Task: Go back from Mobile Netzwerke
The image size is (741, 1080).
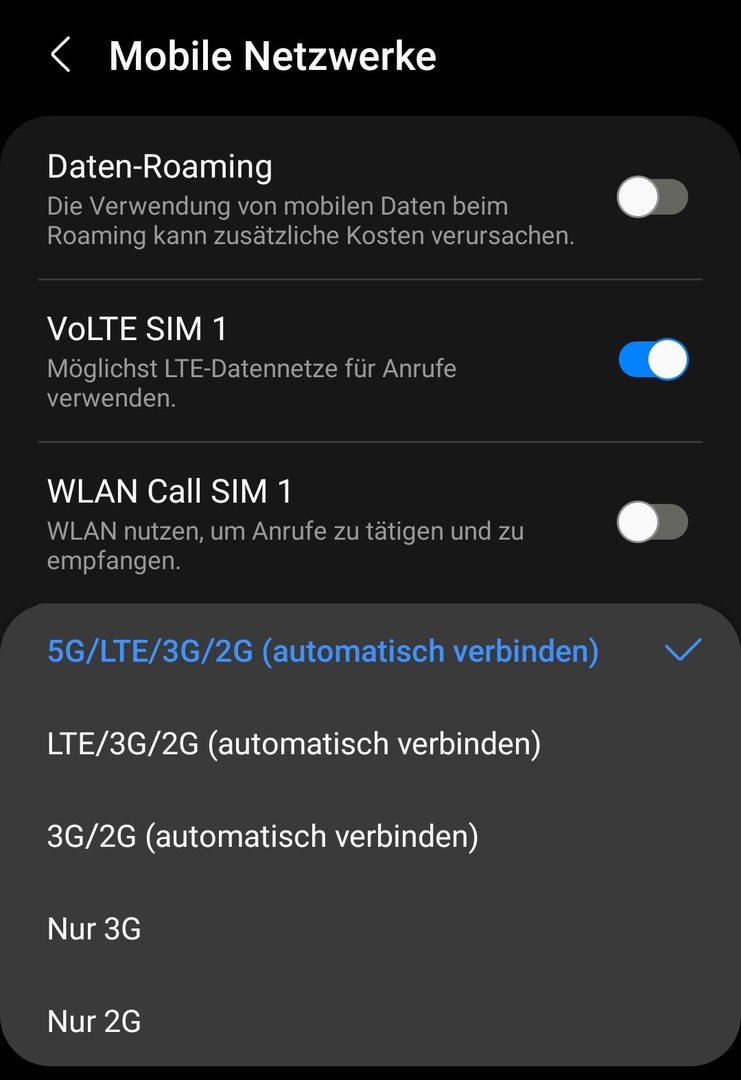Action: tap(61, 56)
